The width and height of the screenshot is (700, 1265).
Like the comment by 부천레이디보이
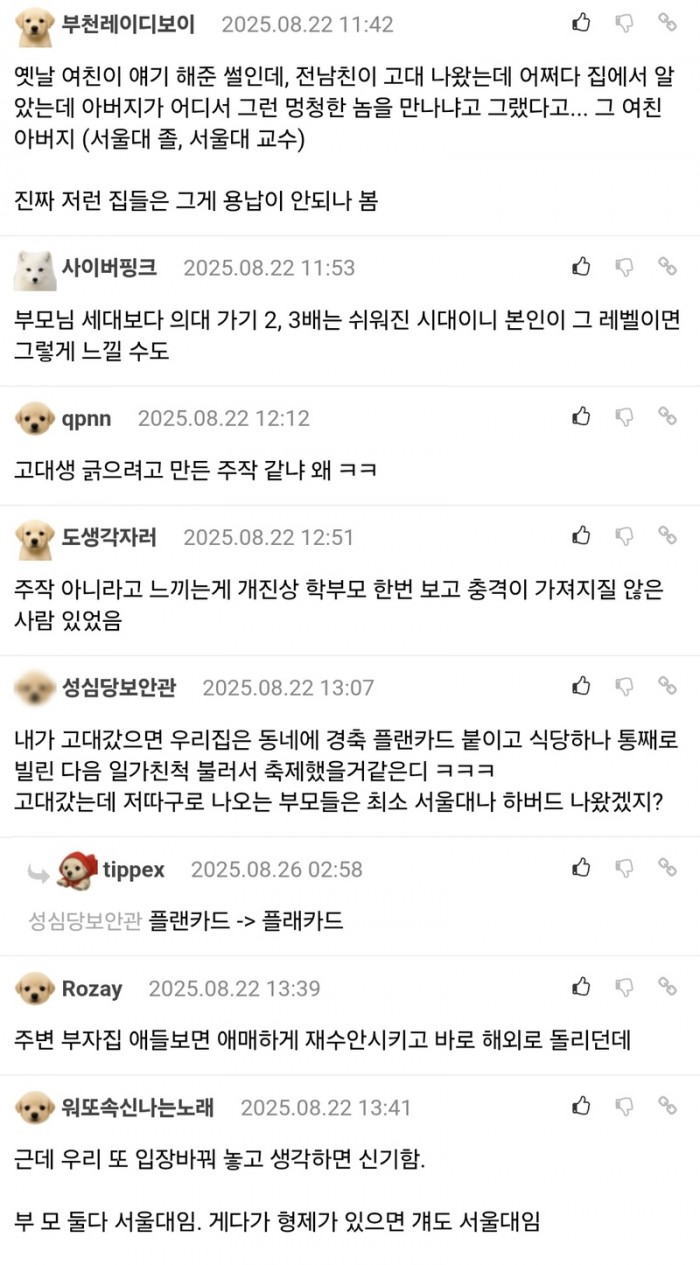pos(581,22)
